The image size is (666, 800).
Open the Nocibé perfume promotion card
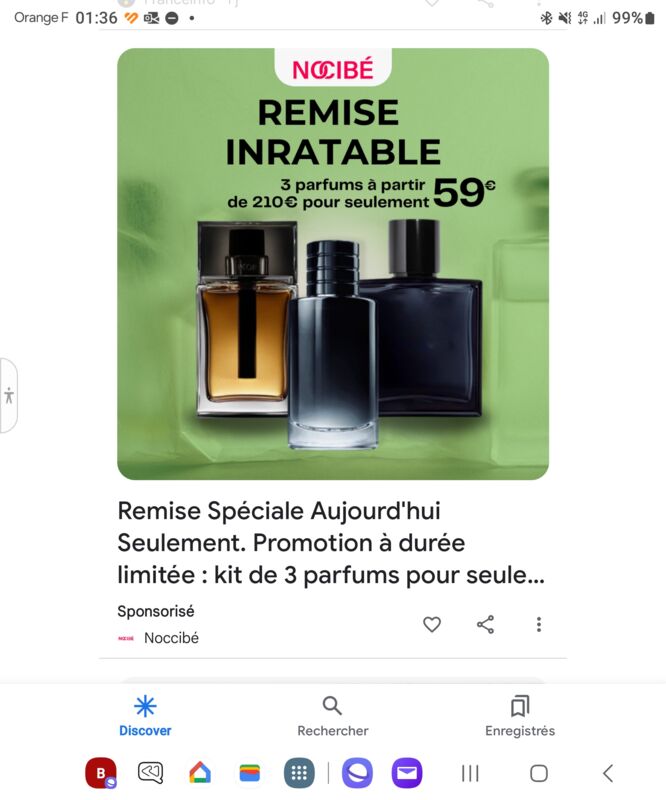pos(332,264)
